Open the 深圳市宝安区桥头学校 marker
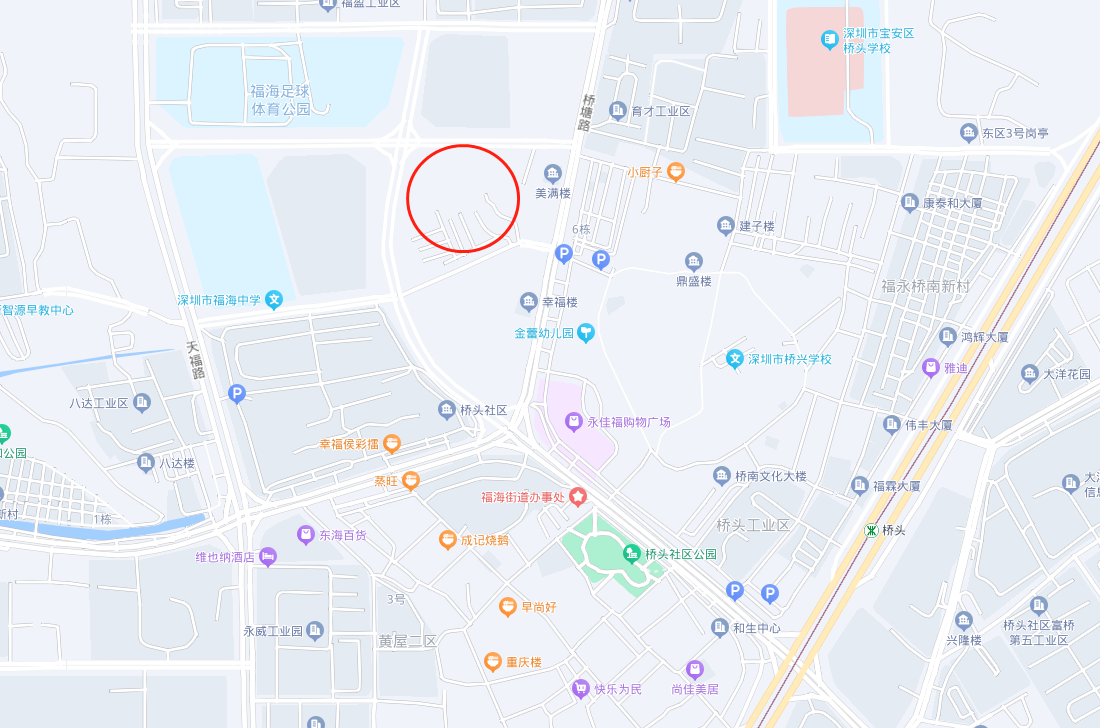 (x=829, y=41)
